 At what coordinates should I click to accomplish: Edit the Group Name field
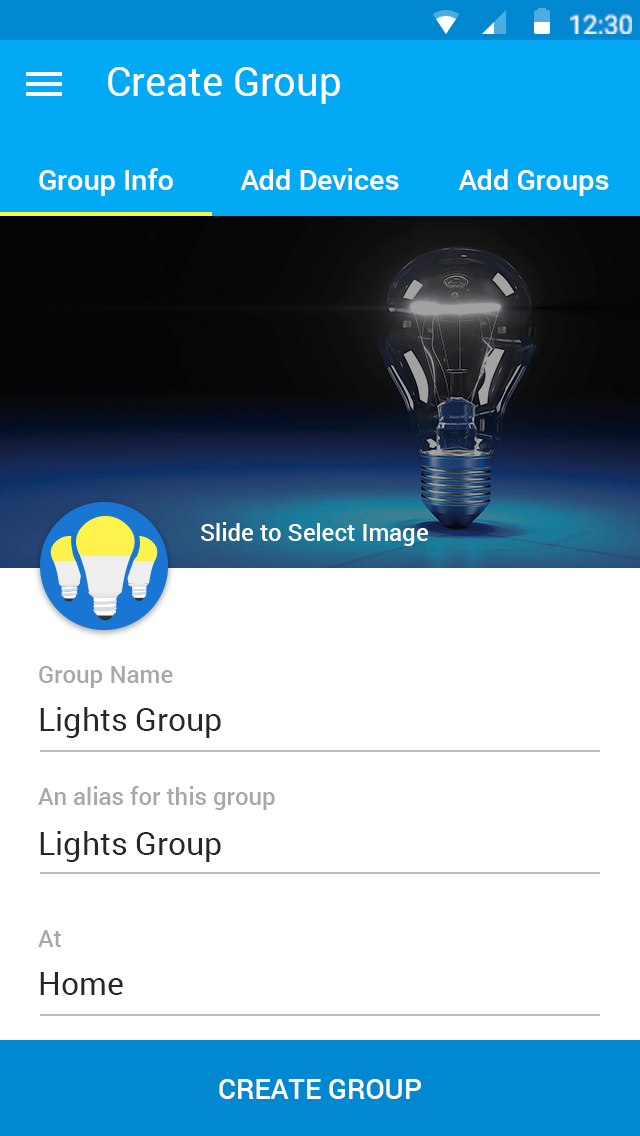[x=320, y=721]
